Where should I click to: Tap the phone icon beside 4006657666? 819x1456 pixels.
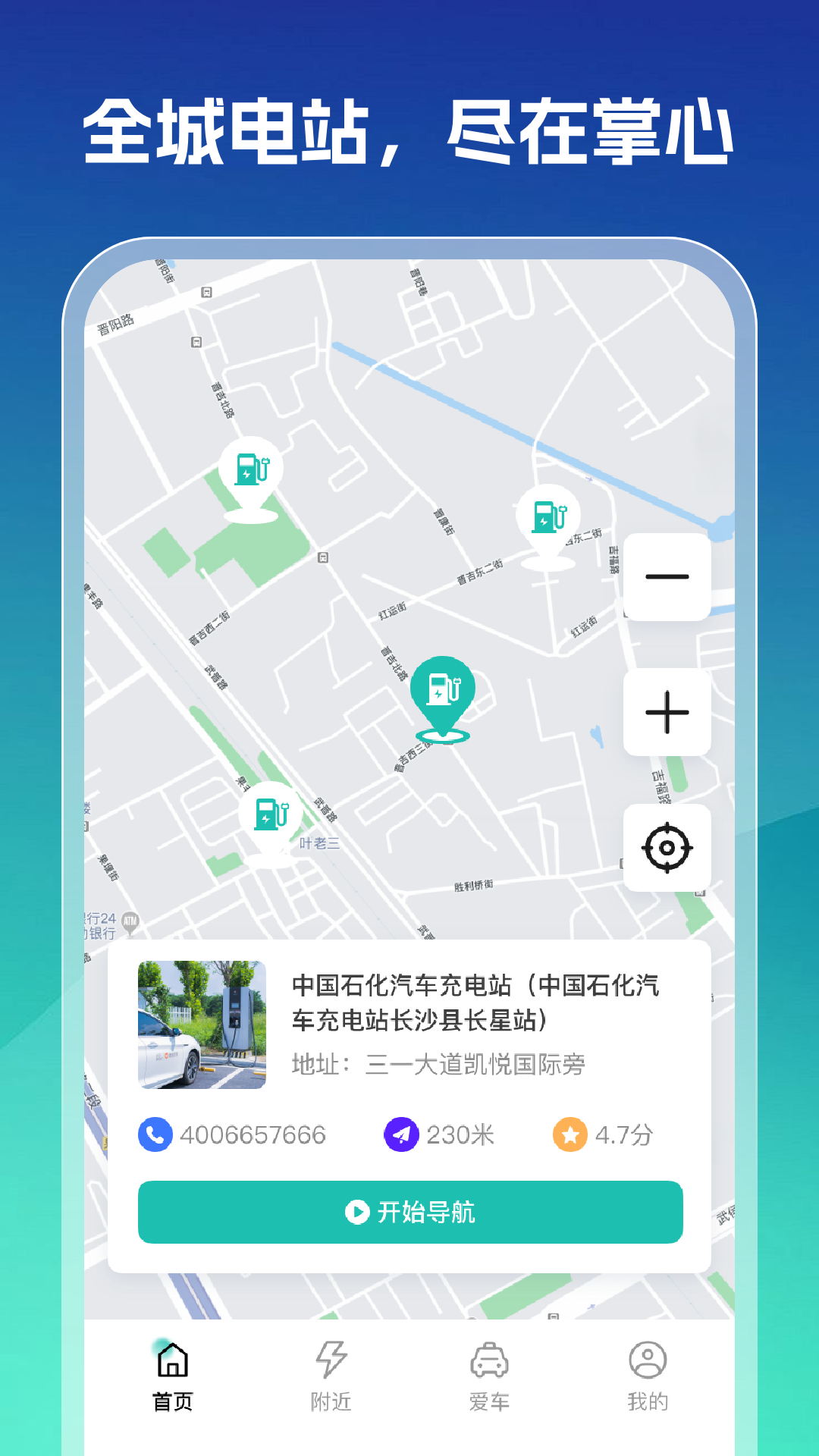pyautogui.click(x=155, y=1135)
